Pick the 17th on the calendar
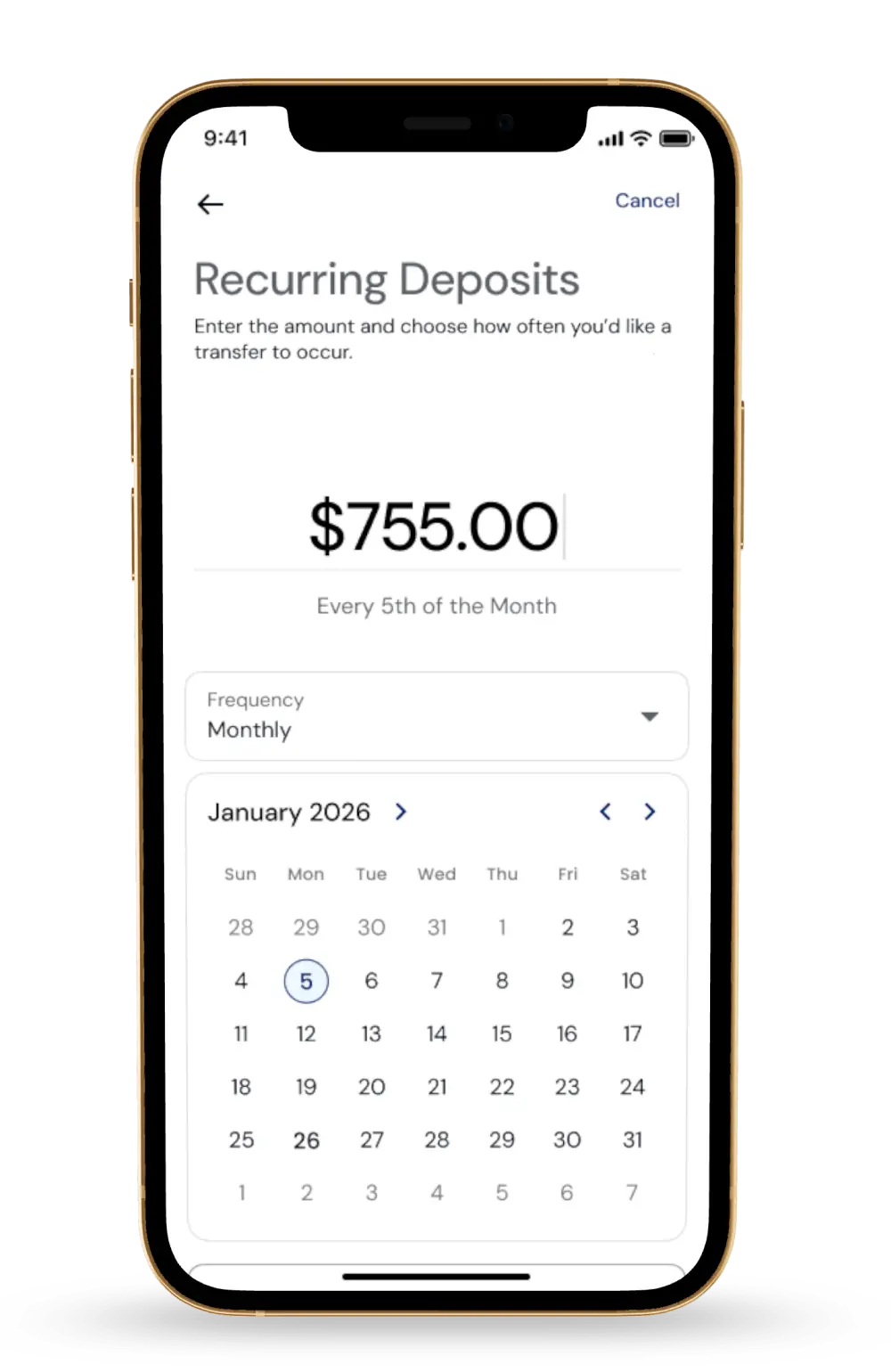 633,1033
